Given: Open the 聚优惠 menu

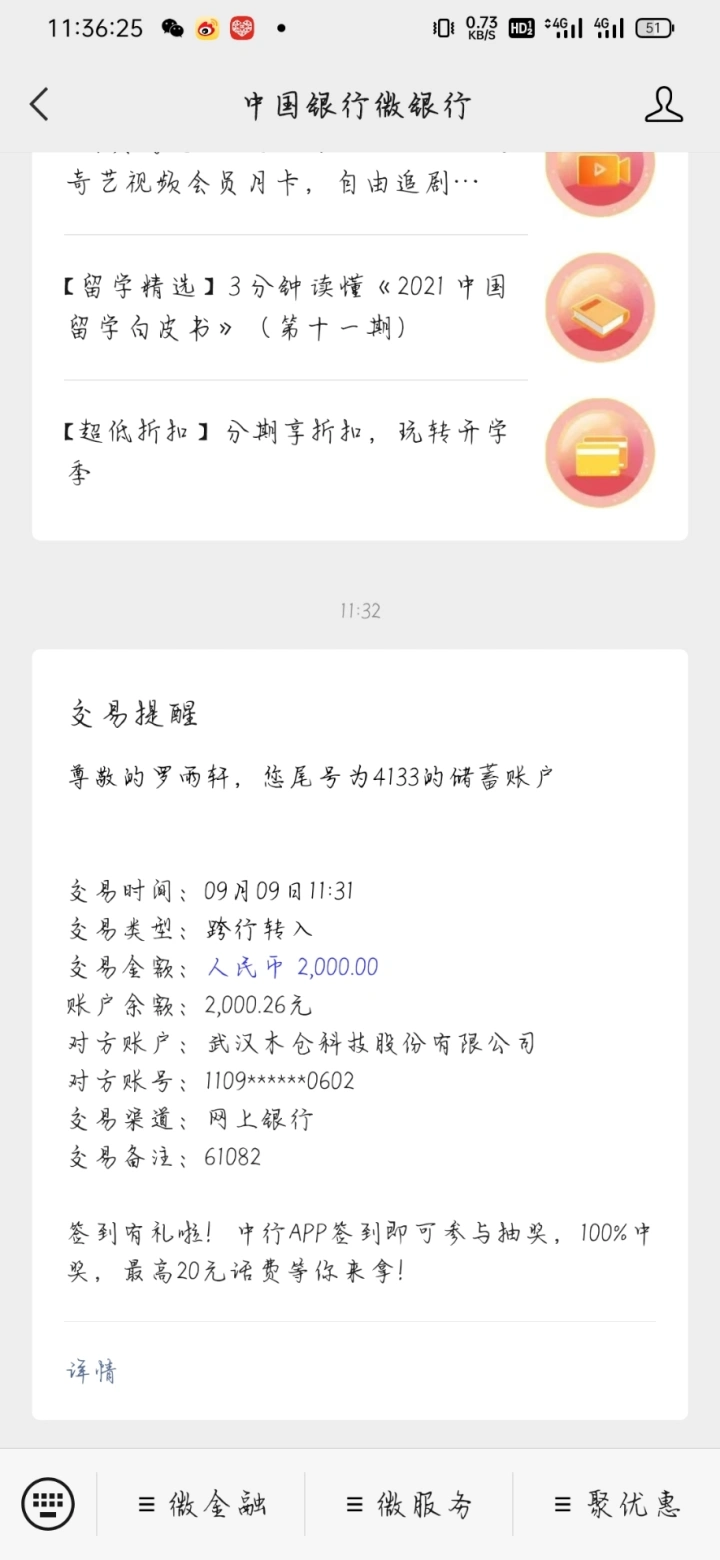Looking at the screenshot, I should (x=617, y=1504).
